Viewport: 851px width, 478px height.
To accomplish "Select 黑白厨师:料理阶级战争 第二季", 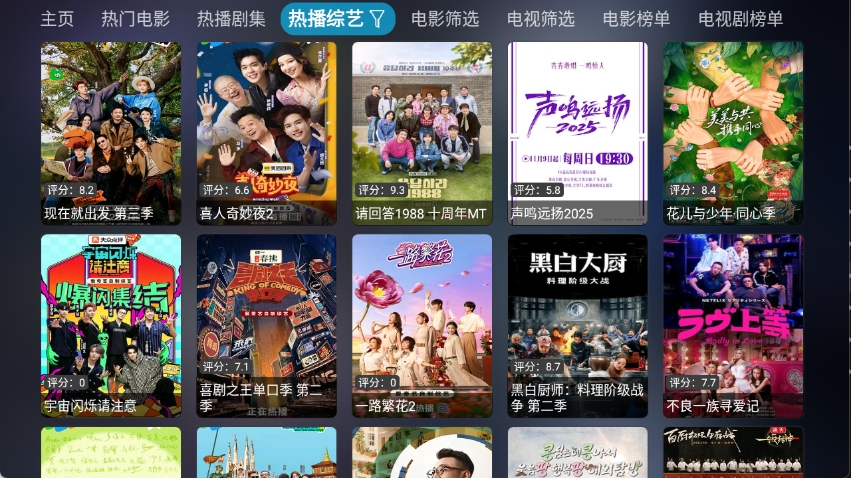I will pyautogui.click(x=577, y=325).
